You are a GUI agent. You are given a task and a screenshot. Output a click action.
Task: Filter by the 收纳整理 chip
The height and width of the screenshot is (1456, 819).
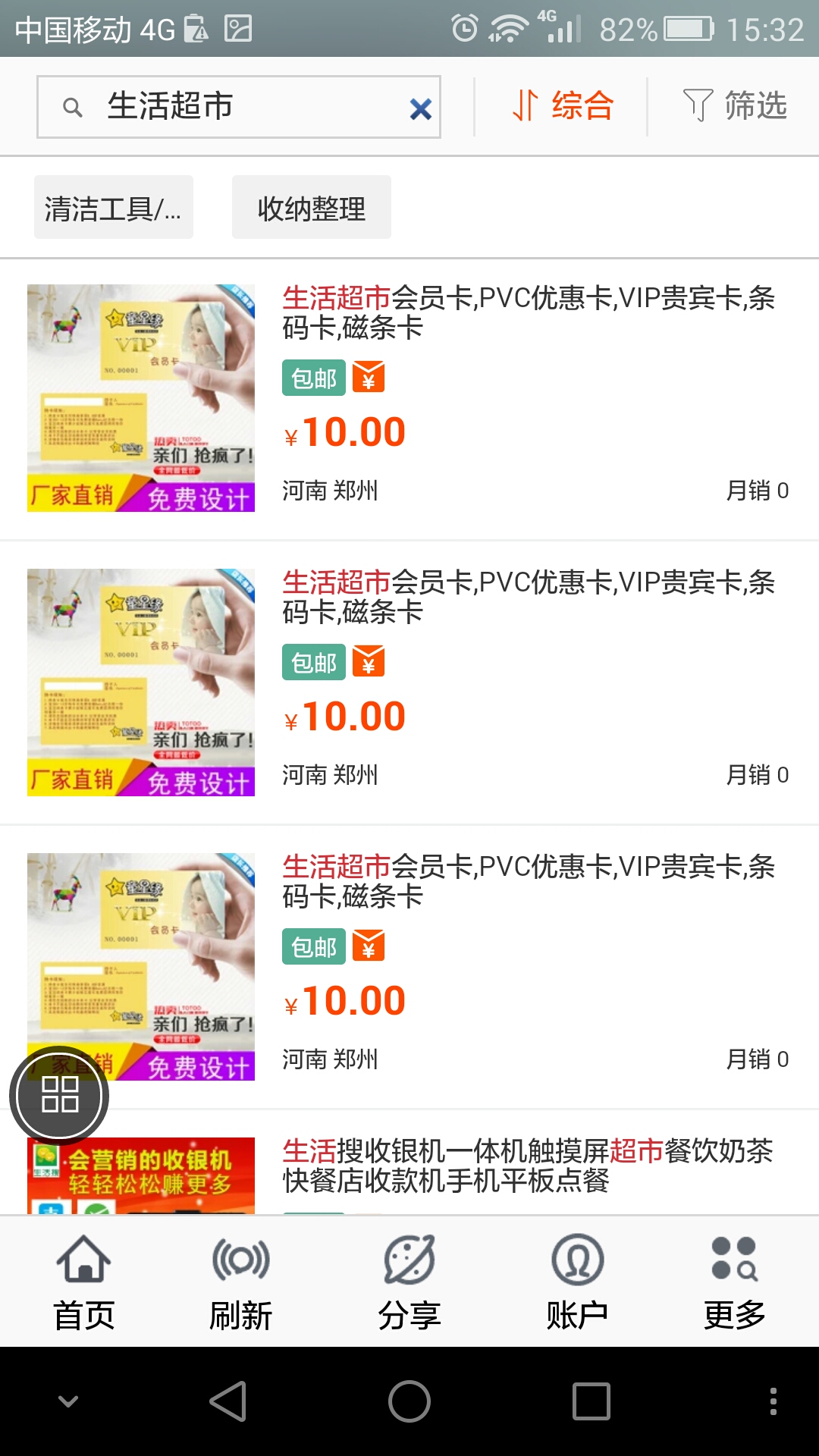(x=311, y=208)
